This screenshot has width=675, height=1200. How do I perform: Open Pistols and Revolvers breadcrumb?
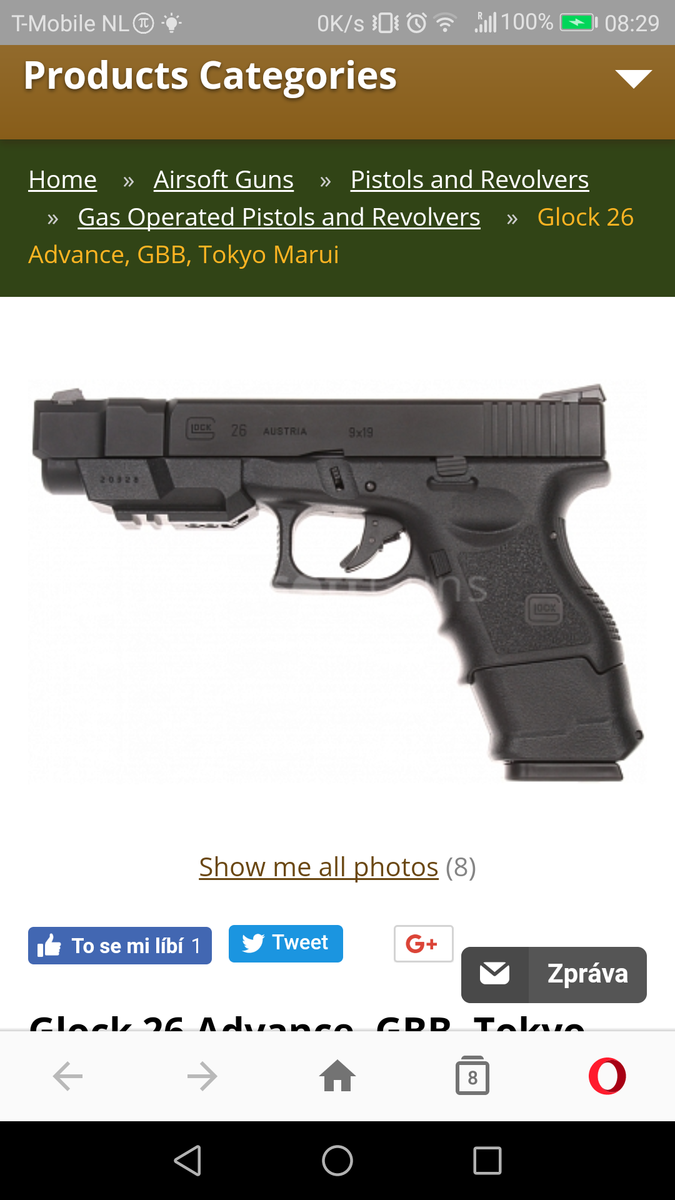[469, 180]
